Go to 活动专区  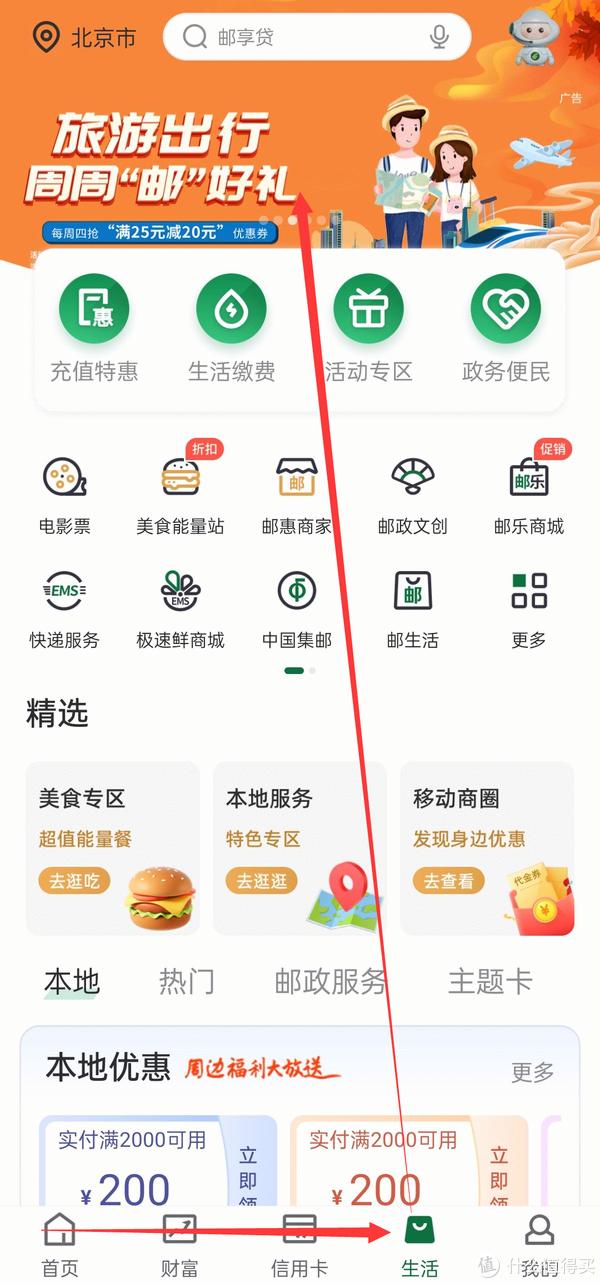368,328
